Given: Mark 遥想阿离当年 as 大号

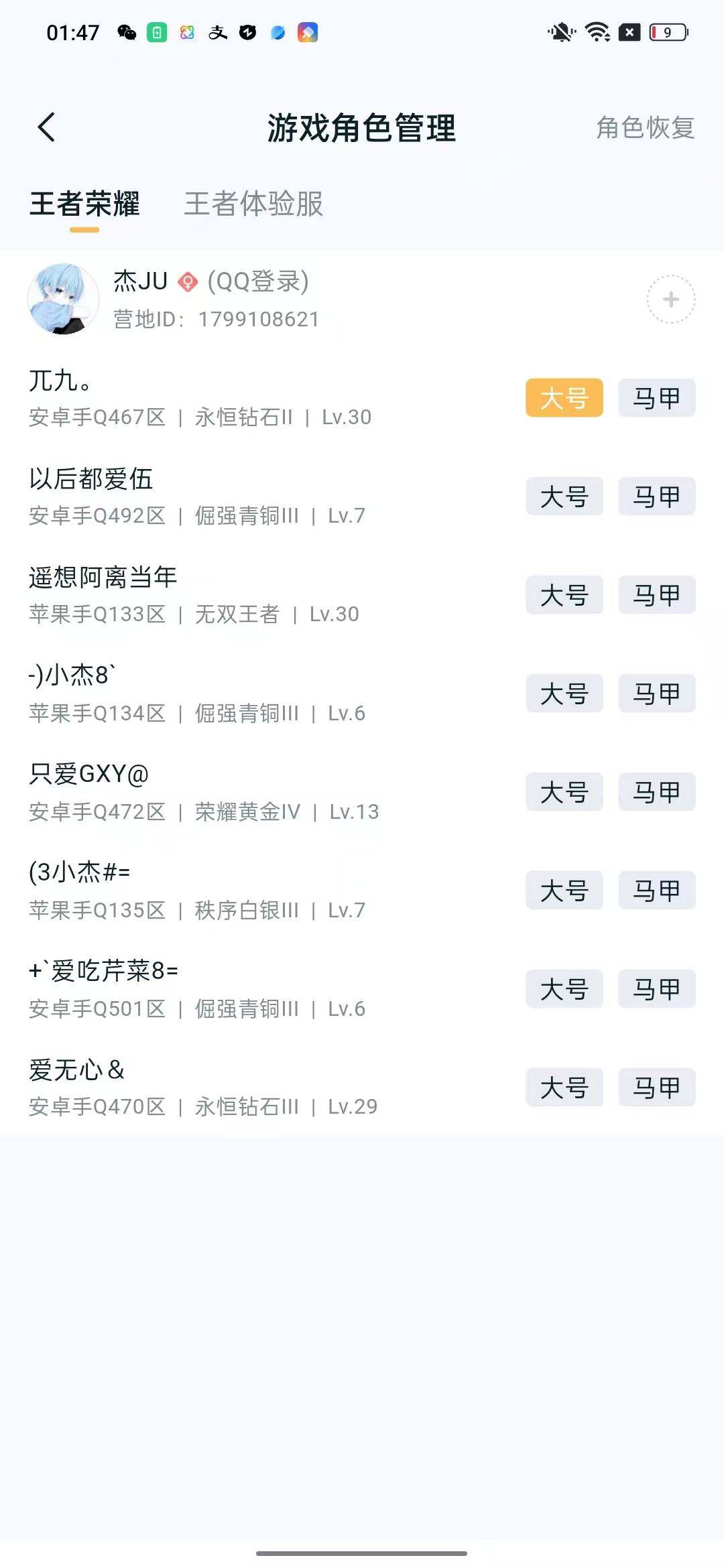Looking at the screenshot, I should pos(564,595).
